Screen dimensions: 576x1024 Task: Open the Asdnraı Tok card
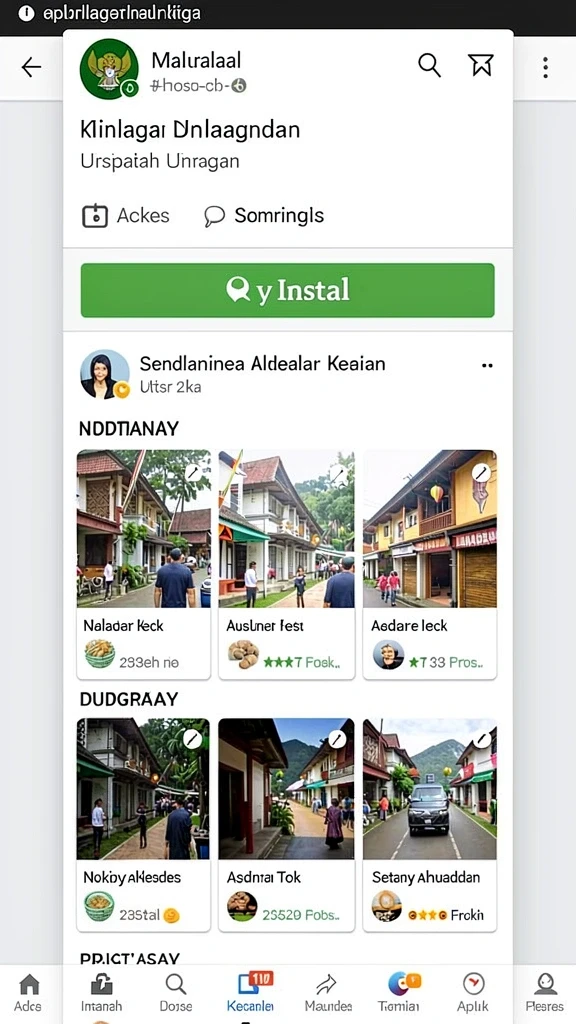coord(287,824)
